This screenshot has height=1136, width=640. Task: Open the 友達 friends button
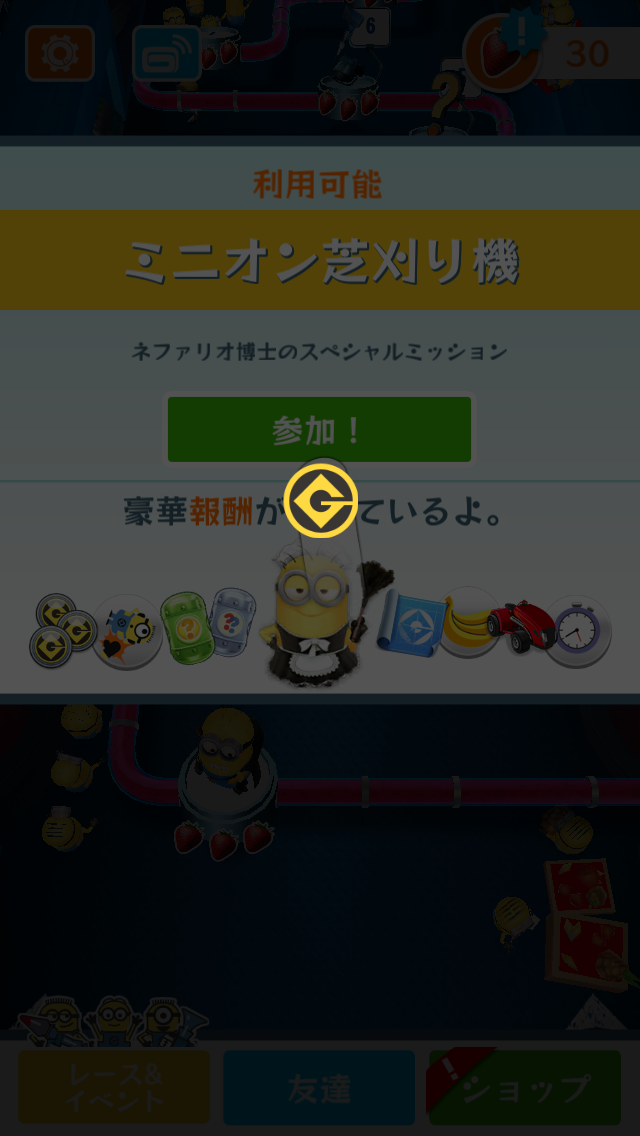[319, 1088]
